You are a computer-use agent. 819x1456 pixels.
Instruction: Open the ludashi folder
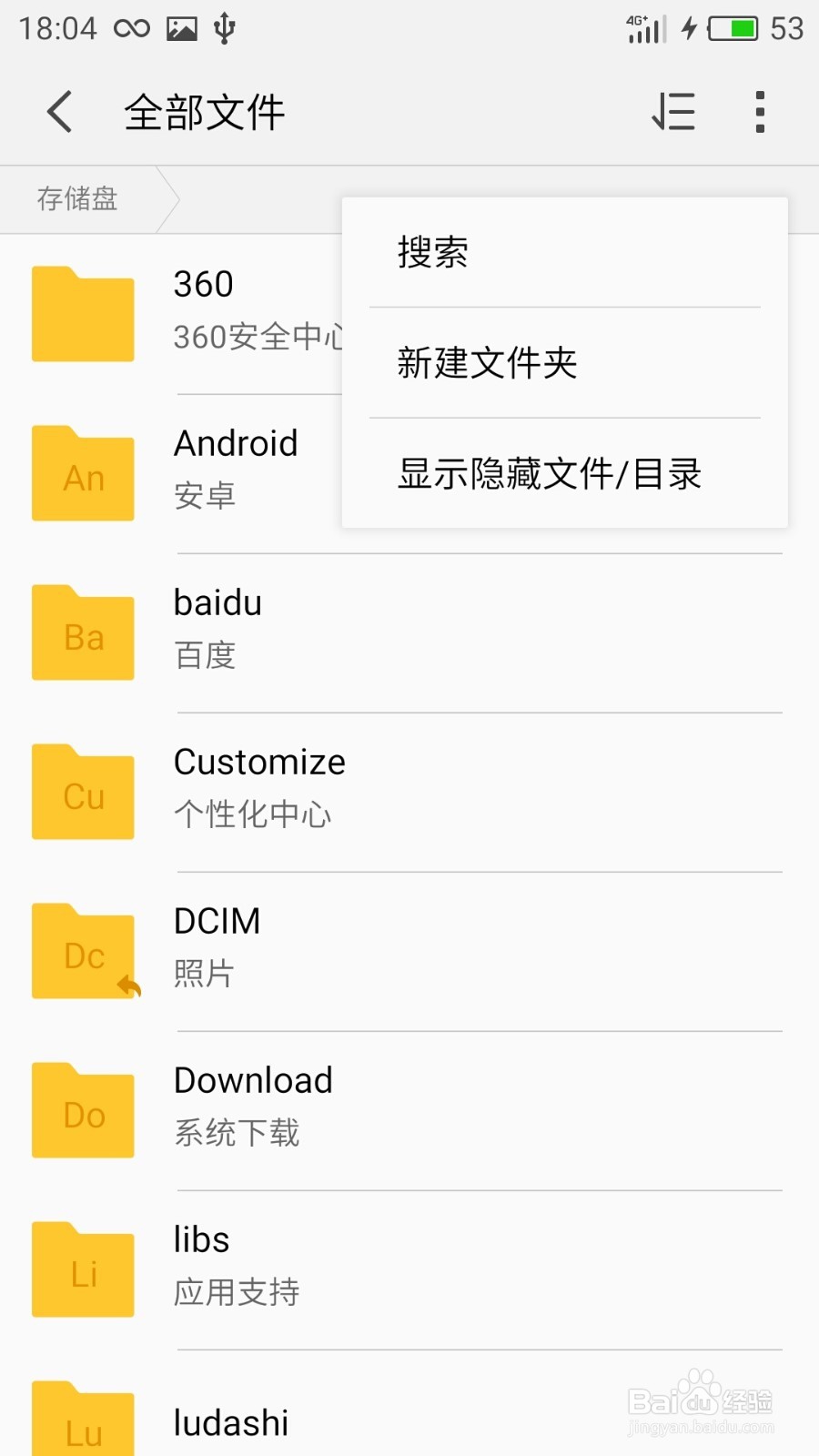click(409, 1404)
